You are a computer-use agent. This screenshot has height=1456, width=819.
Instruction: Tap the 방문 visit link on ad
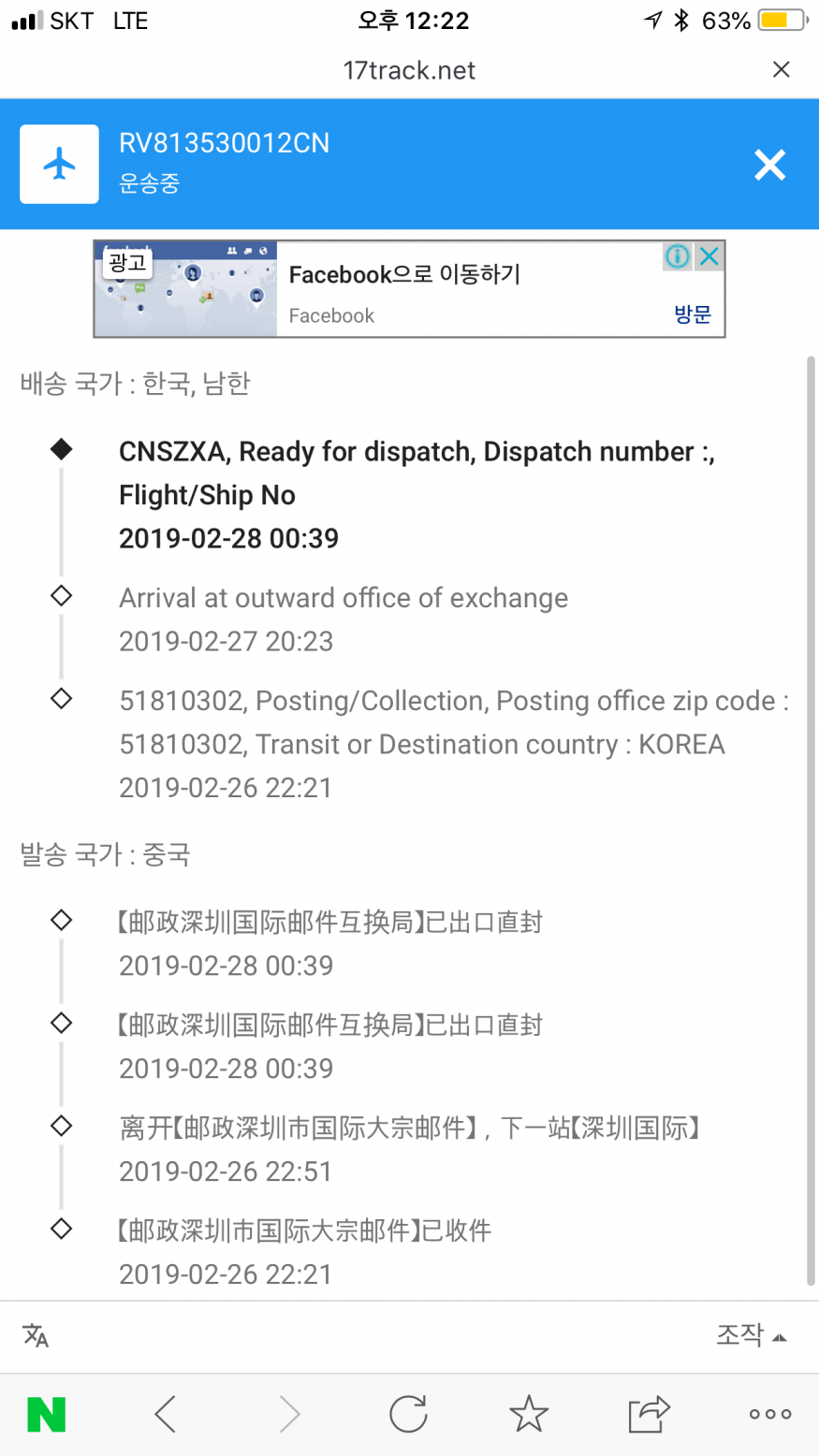point(693,314)
